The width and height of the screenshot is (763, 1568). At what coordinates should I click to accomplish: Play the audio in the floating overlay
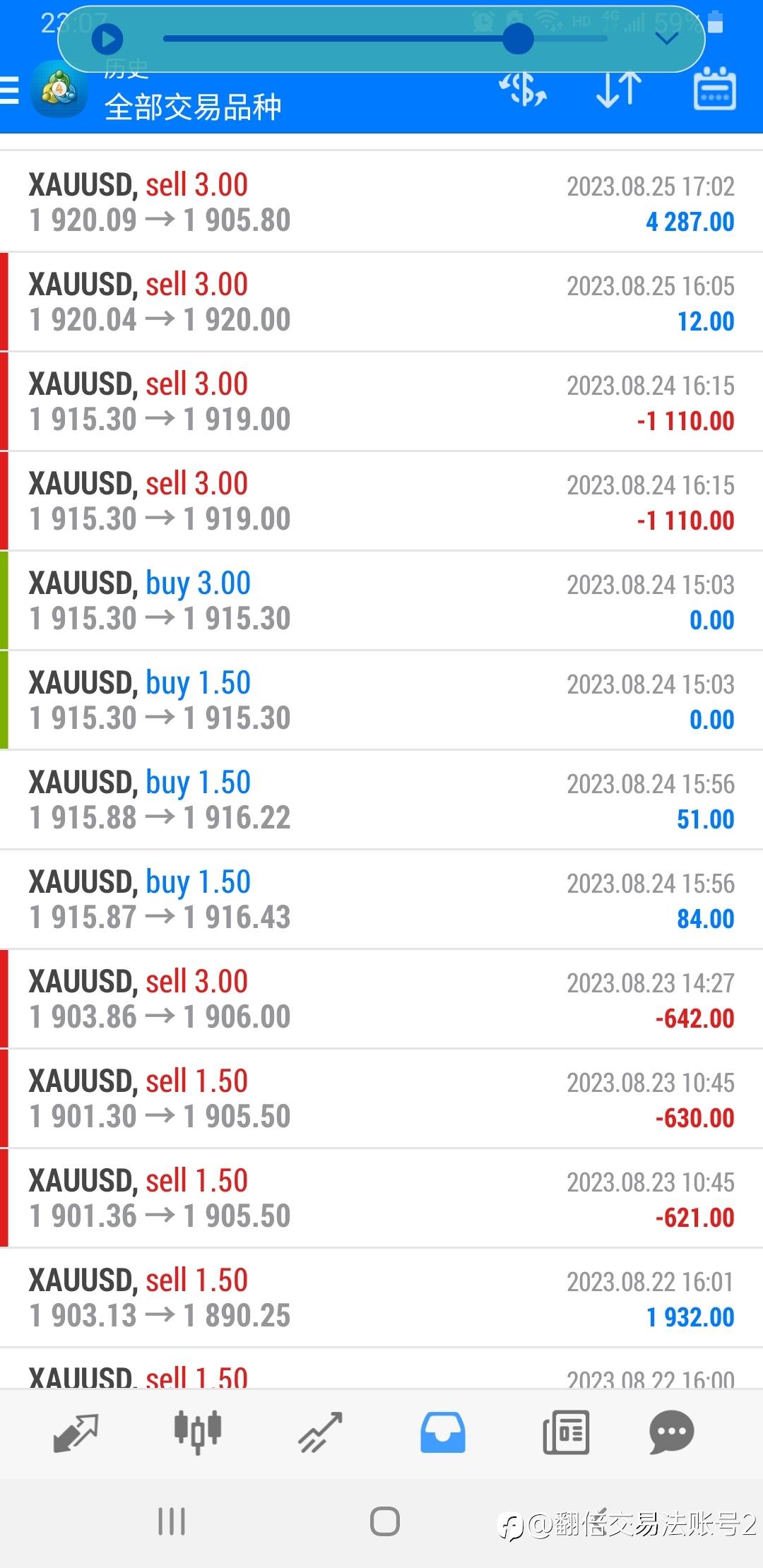click(x=107, y=40)
